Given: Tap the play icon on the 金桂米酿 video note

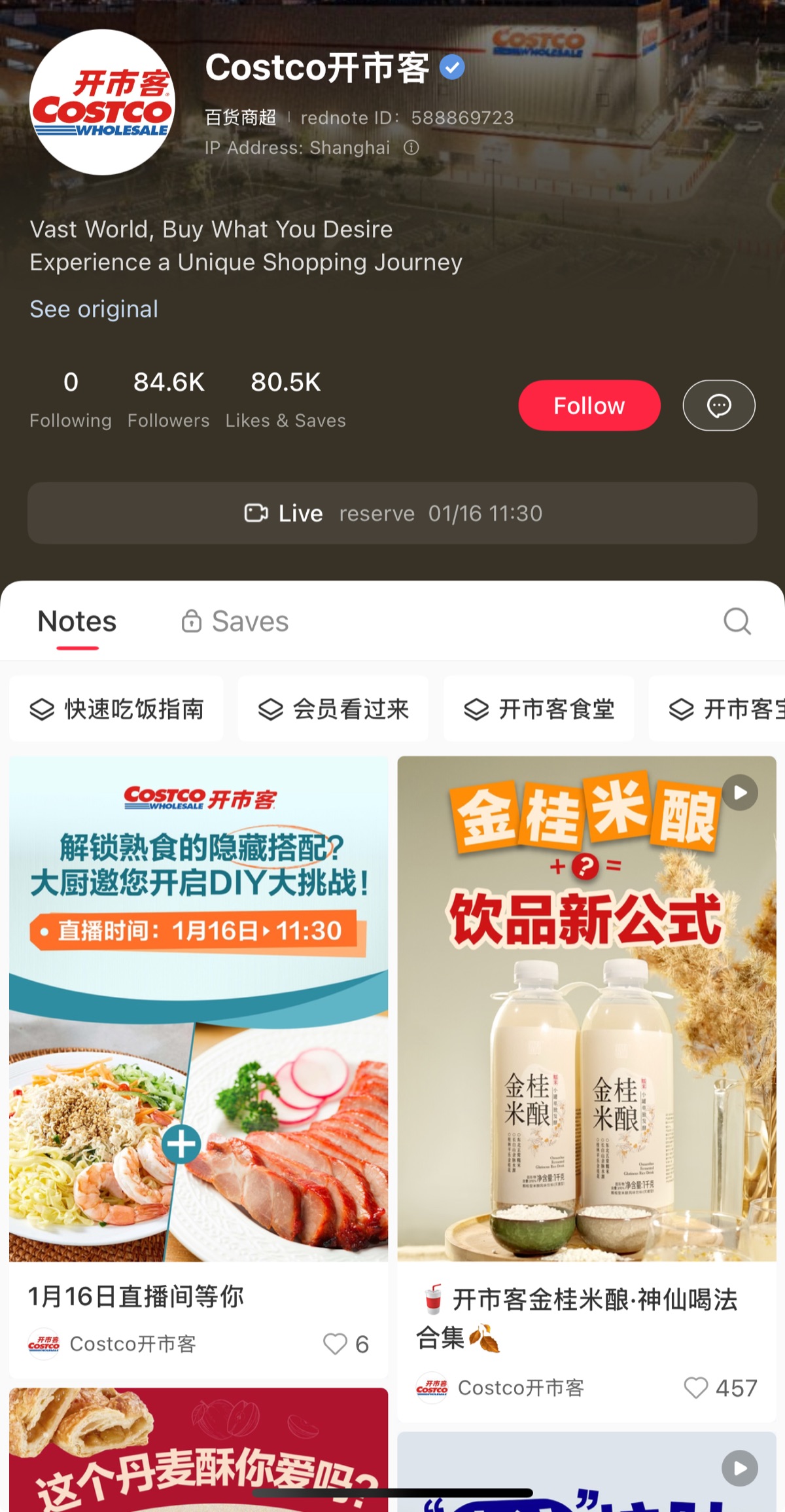Looking at the screenshot, I should (739, 792).
